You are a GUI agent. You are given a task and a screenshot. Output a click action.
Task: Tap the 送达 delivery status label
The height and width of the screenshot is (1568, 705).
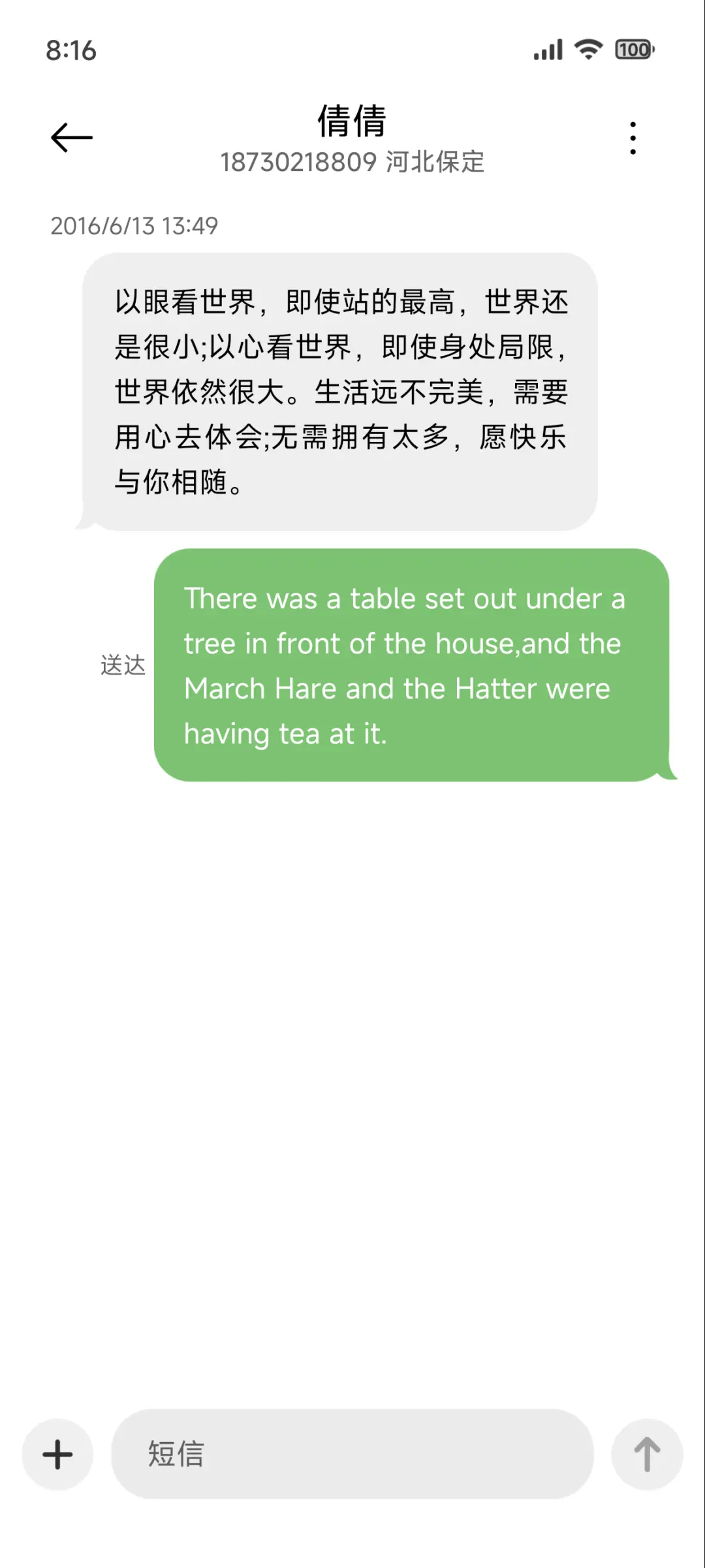tap(123, 666)
